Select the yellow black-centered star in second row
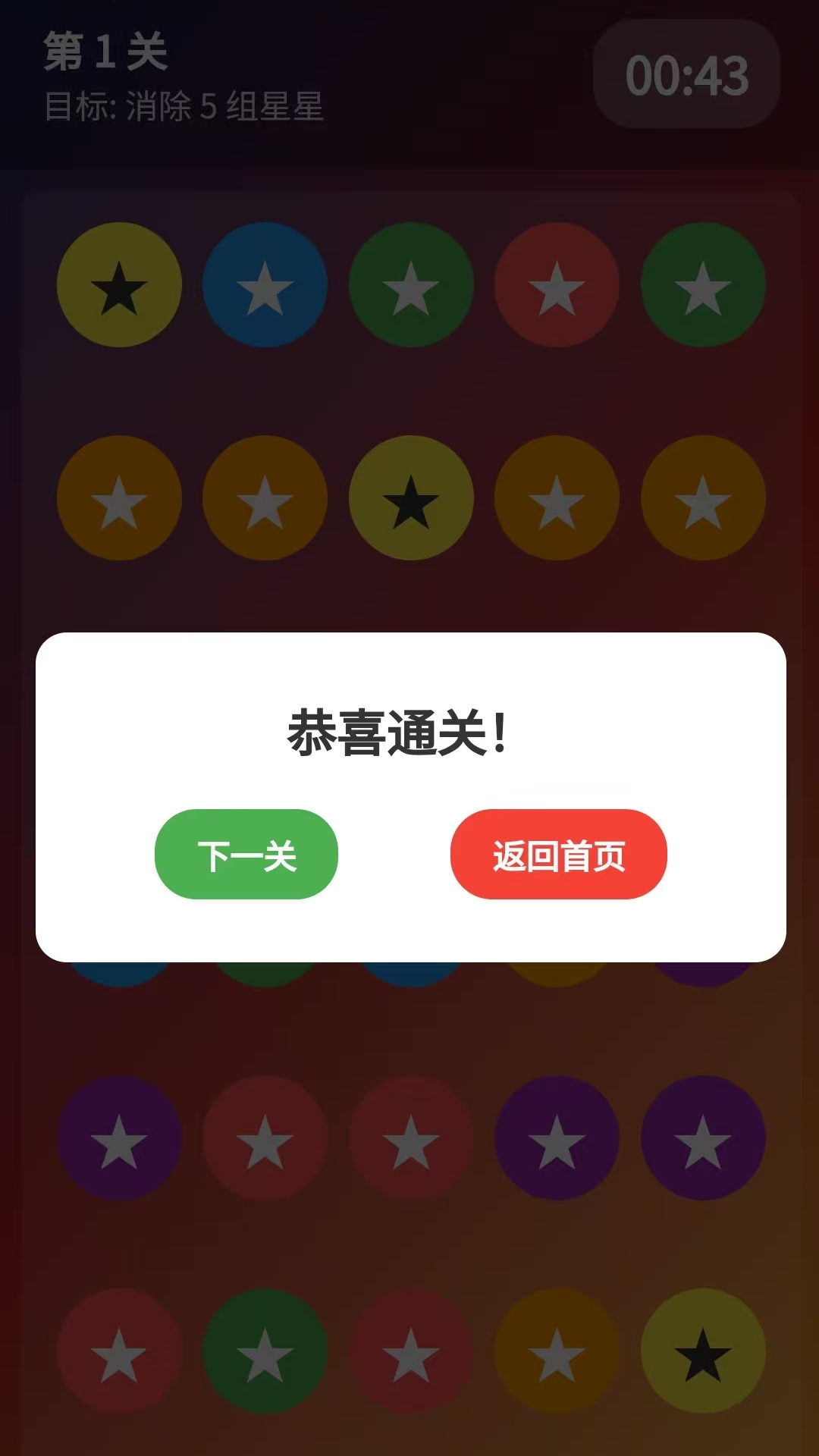This screenshot has width=819, height=1456. click(x=411, y=497)
